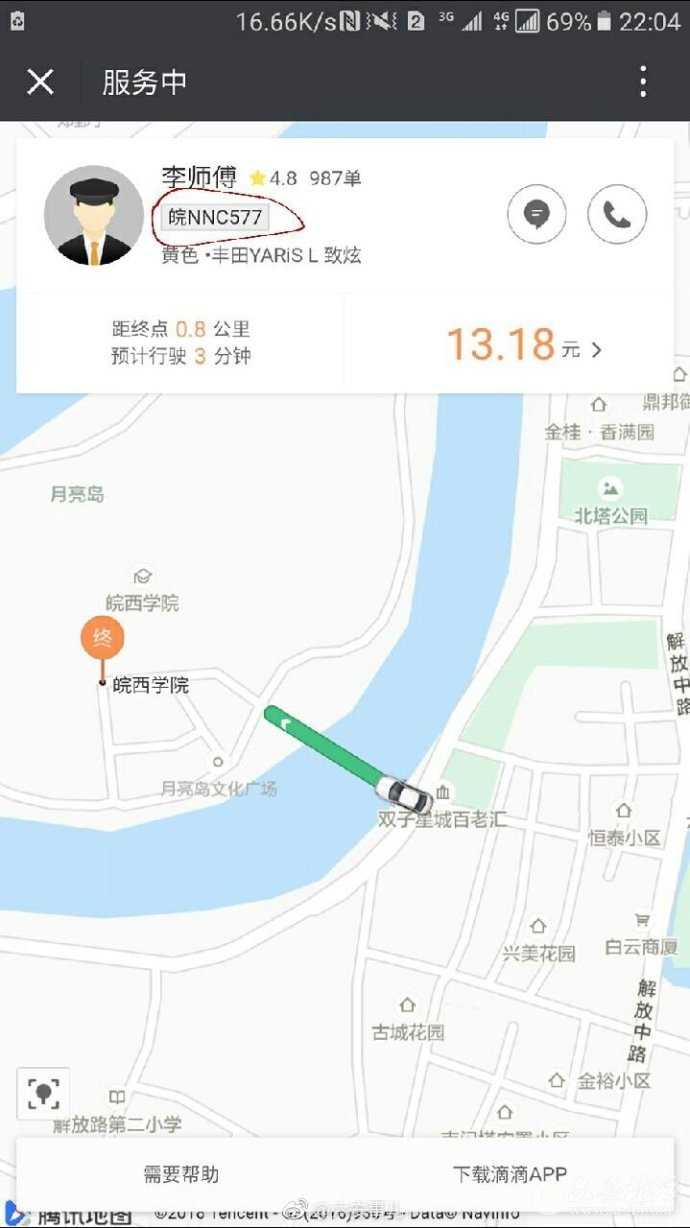This screenshot has height=1228, width=690.
Task: Tap 需要帮助 for help
Action: 181,1174
